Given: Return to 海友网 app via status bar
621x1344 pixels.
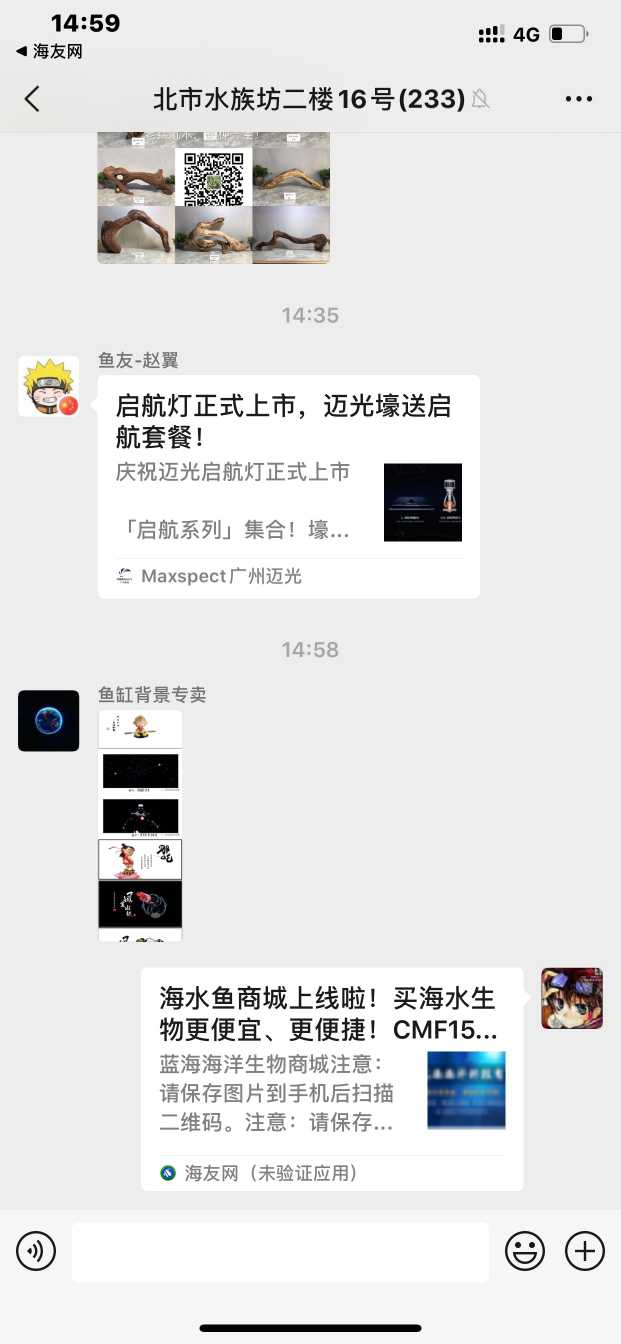Looking at the screenshot, I should point(49,51).
